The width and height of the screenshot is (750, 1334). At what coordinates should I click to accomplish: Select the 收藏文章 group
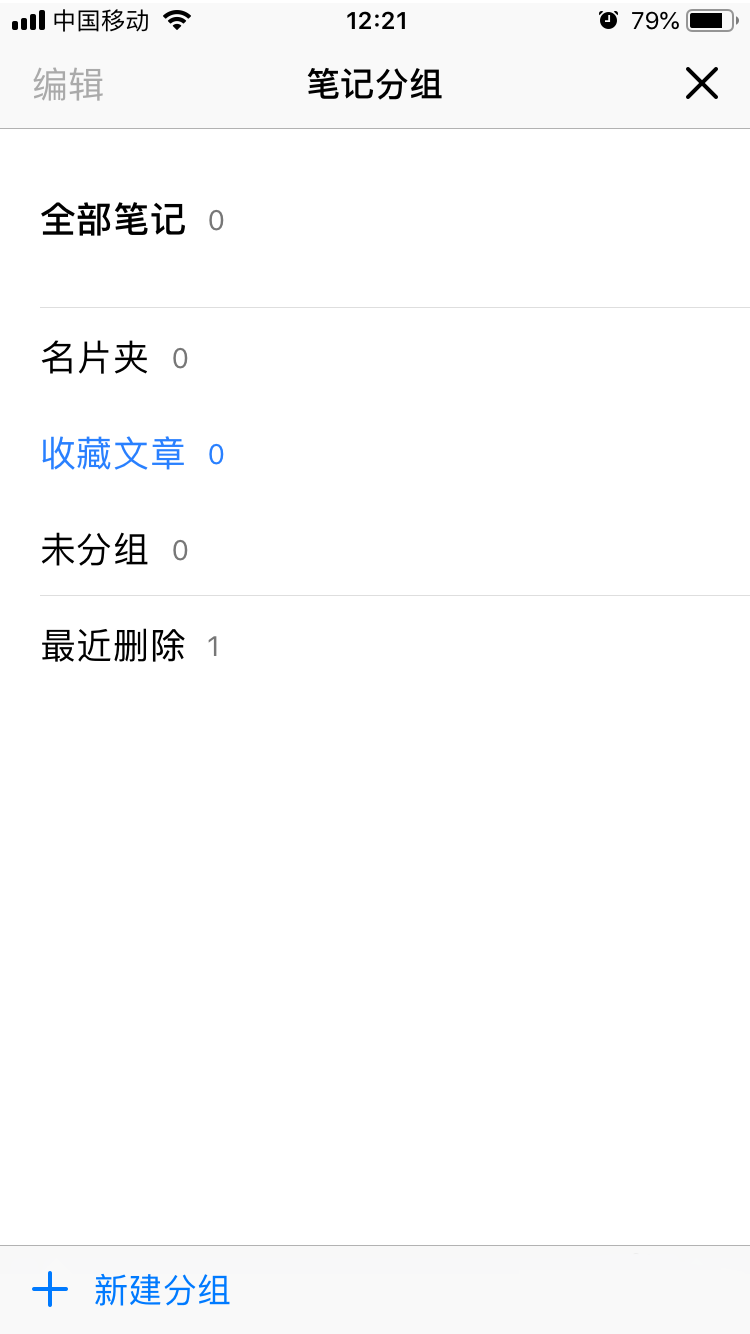click(x=113, y=454)
